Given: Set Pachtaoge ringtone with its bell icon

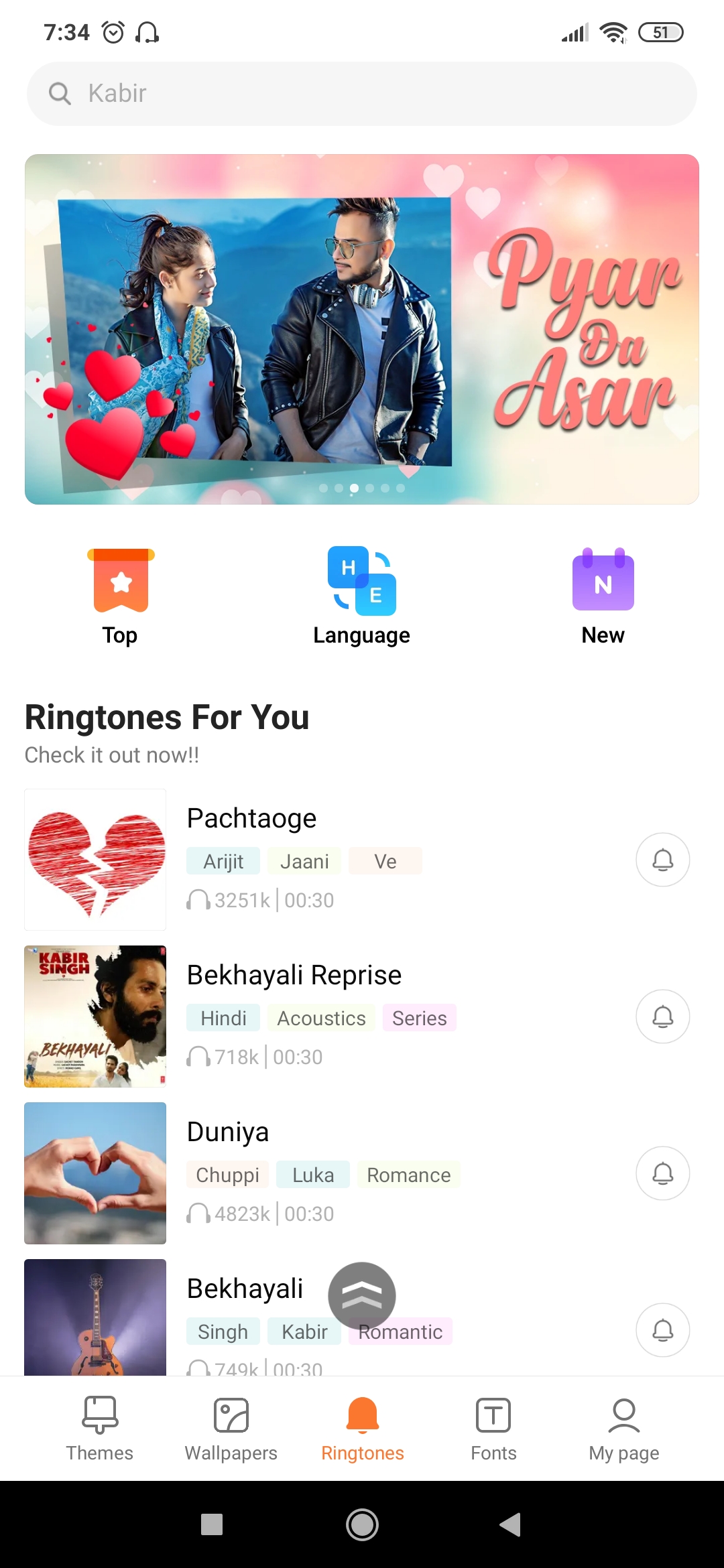Looking at the screenshot, I should (x=663, y=860).
